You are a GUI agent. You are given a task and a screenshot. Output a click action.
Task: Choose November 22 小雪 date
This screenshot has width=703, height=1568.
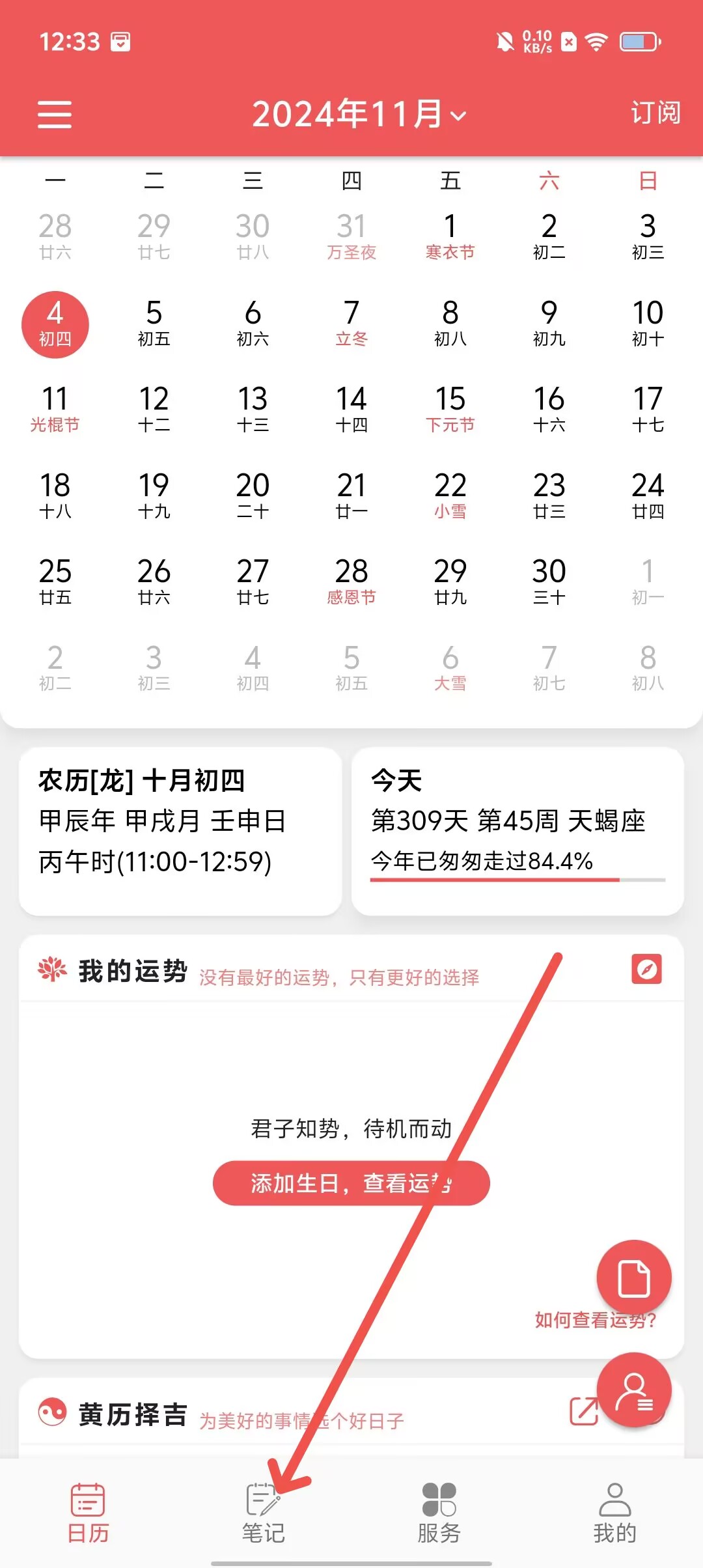450,496
